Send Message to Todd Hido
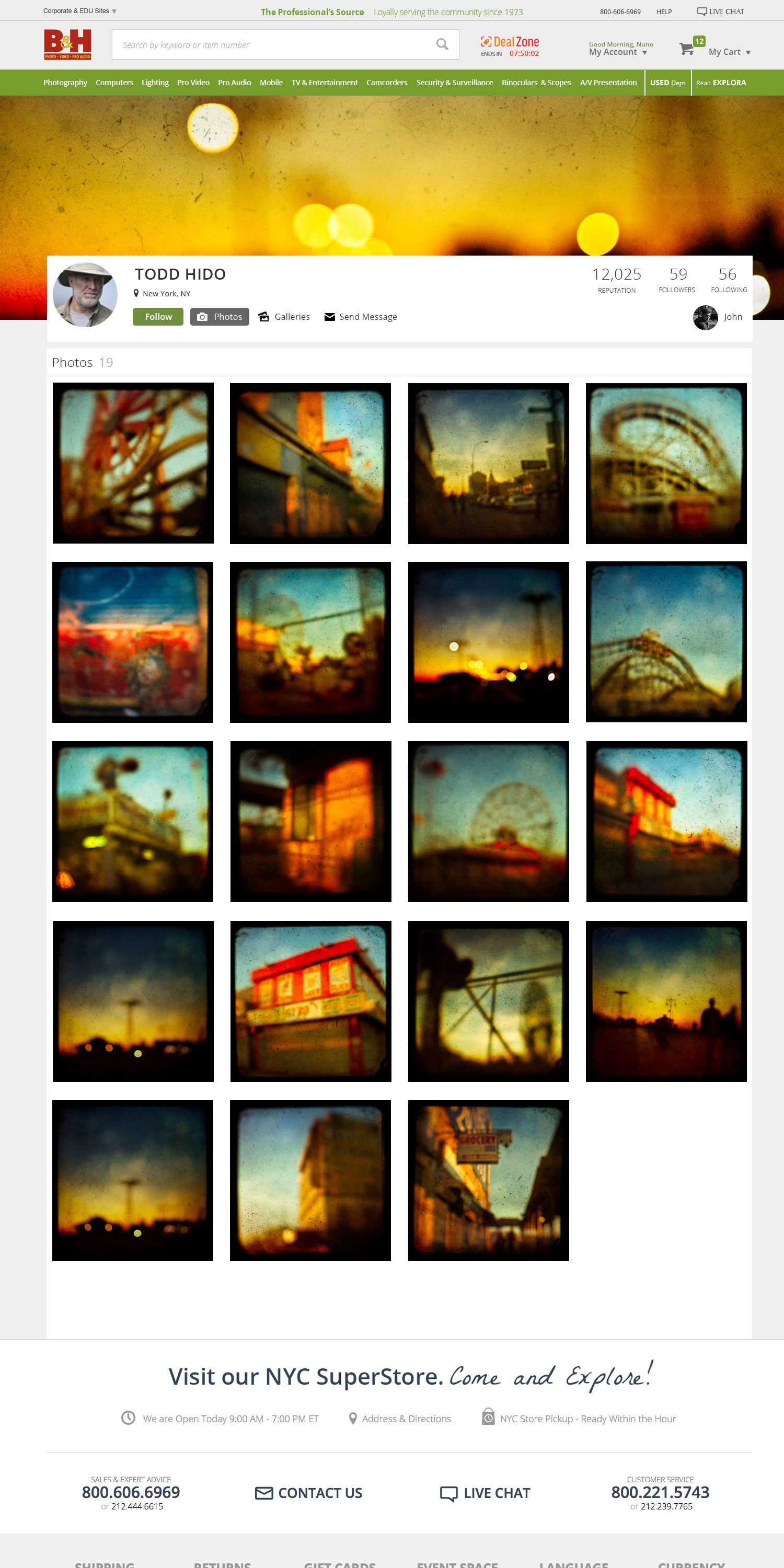Viewport: 784px width, 1568px height. [x=360, y=317]
